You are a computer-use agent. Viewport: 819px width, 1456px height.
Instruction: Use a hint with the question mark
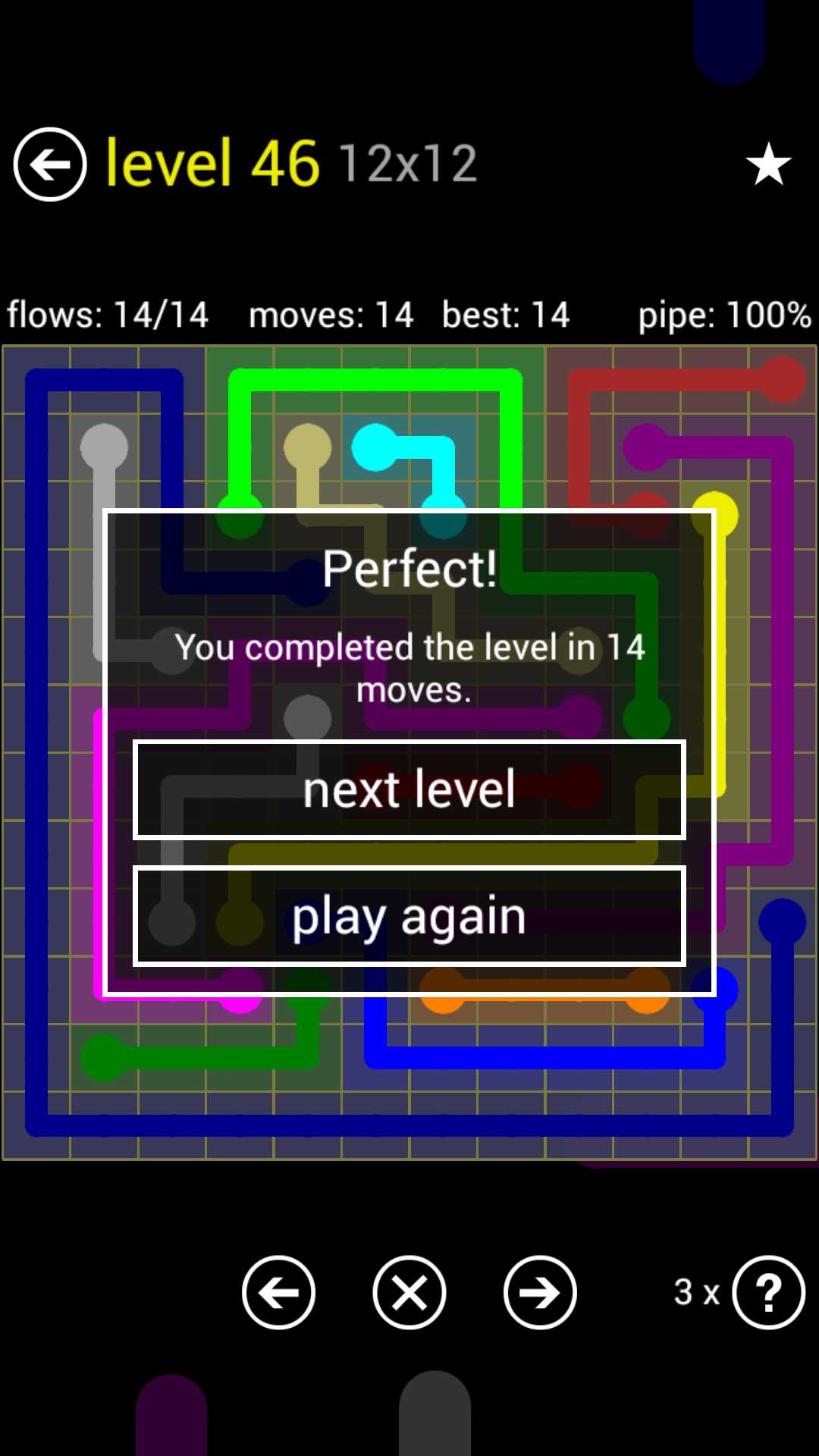[x=768, y=1292]
